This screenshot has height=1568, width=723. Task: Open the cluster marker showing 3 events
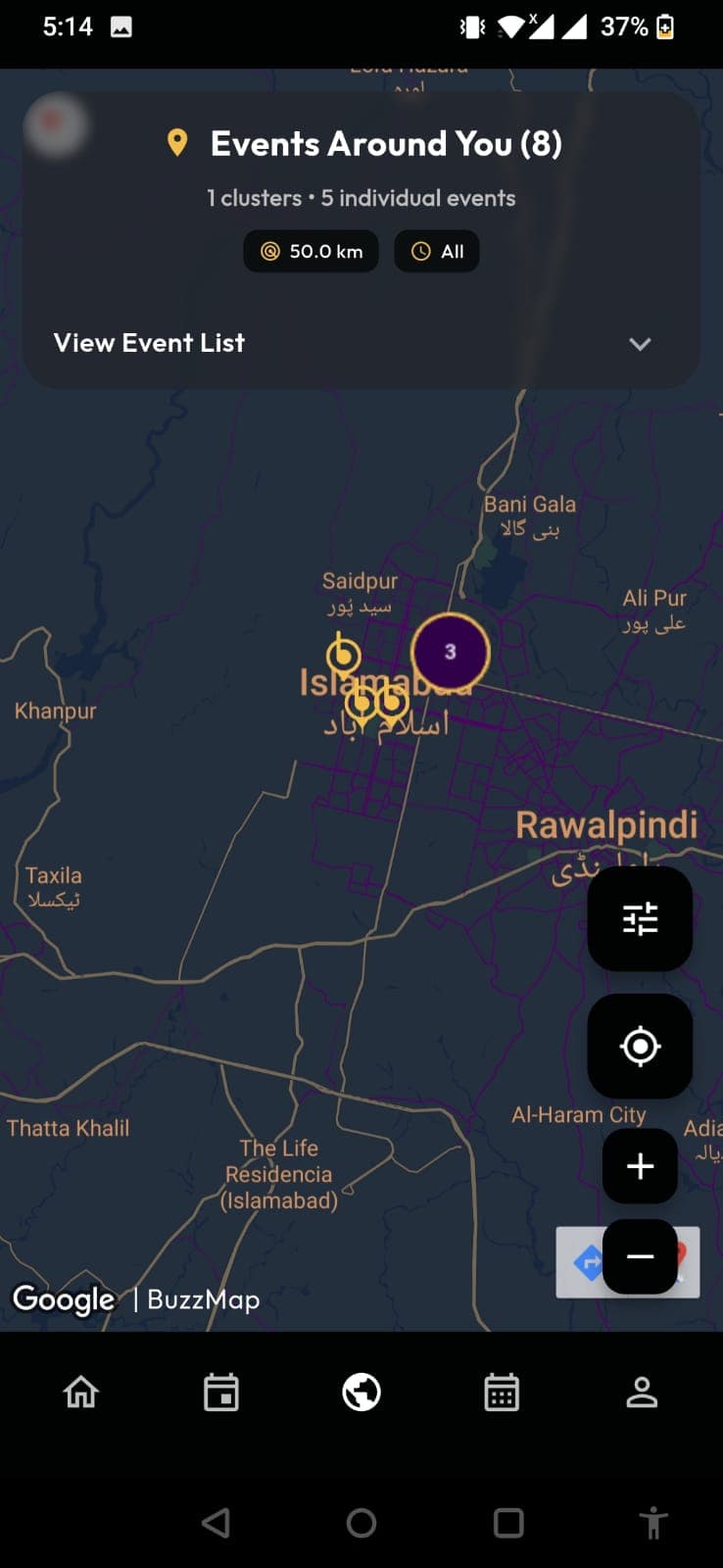pos(450,652)
